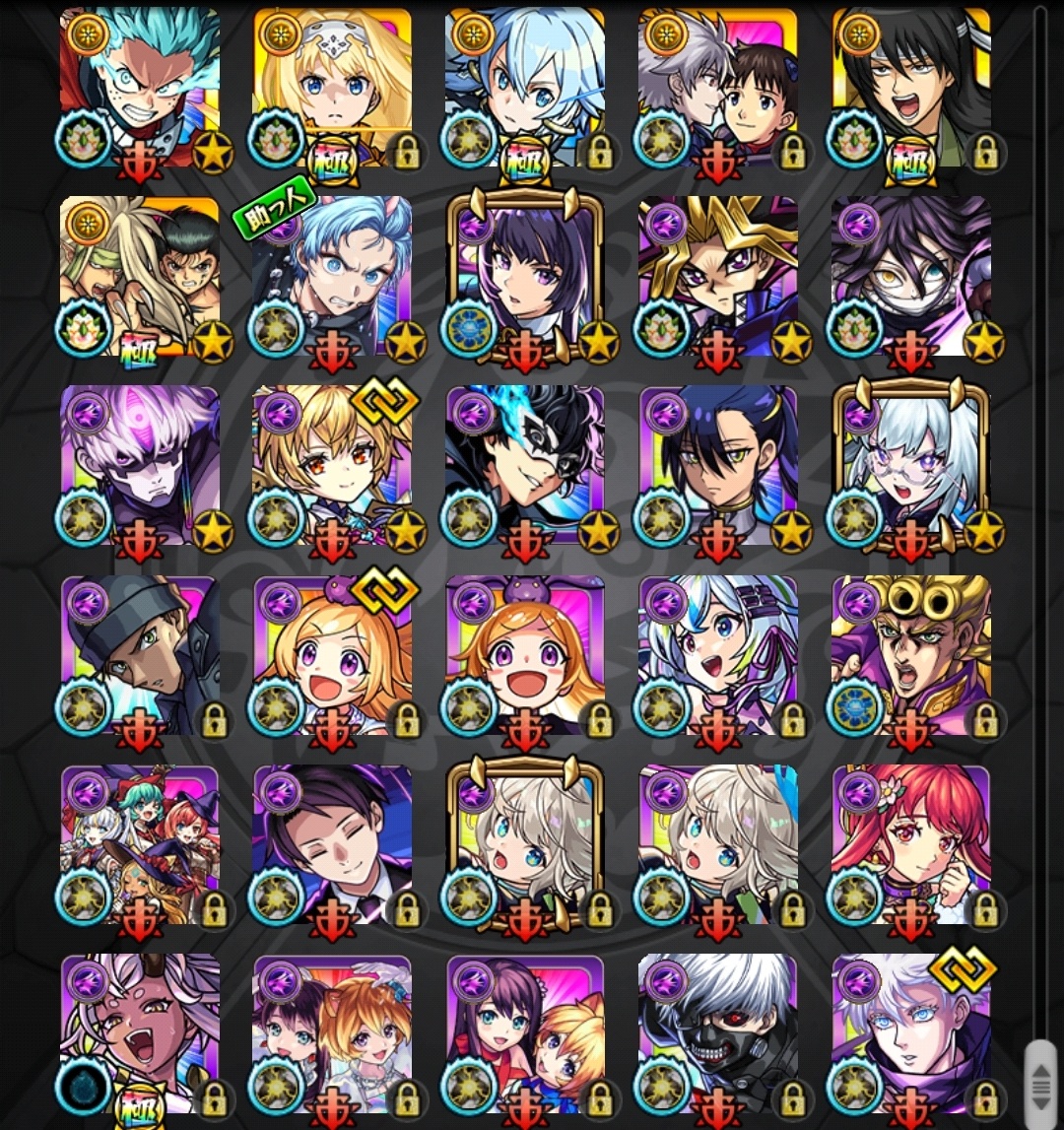
Task: Choose the group of witches tile
Action: click(139, 845)
